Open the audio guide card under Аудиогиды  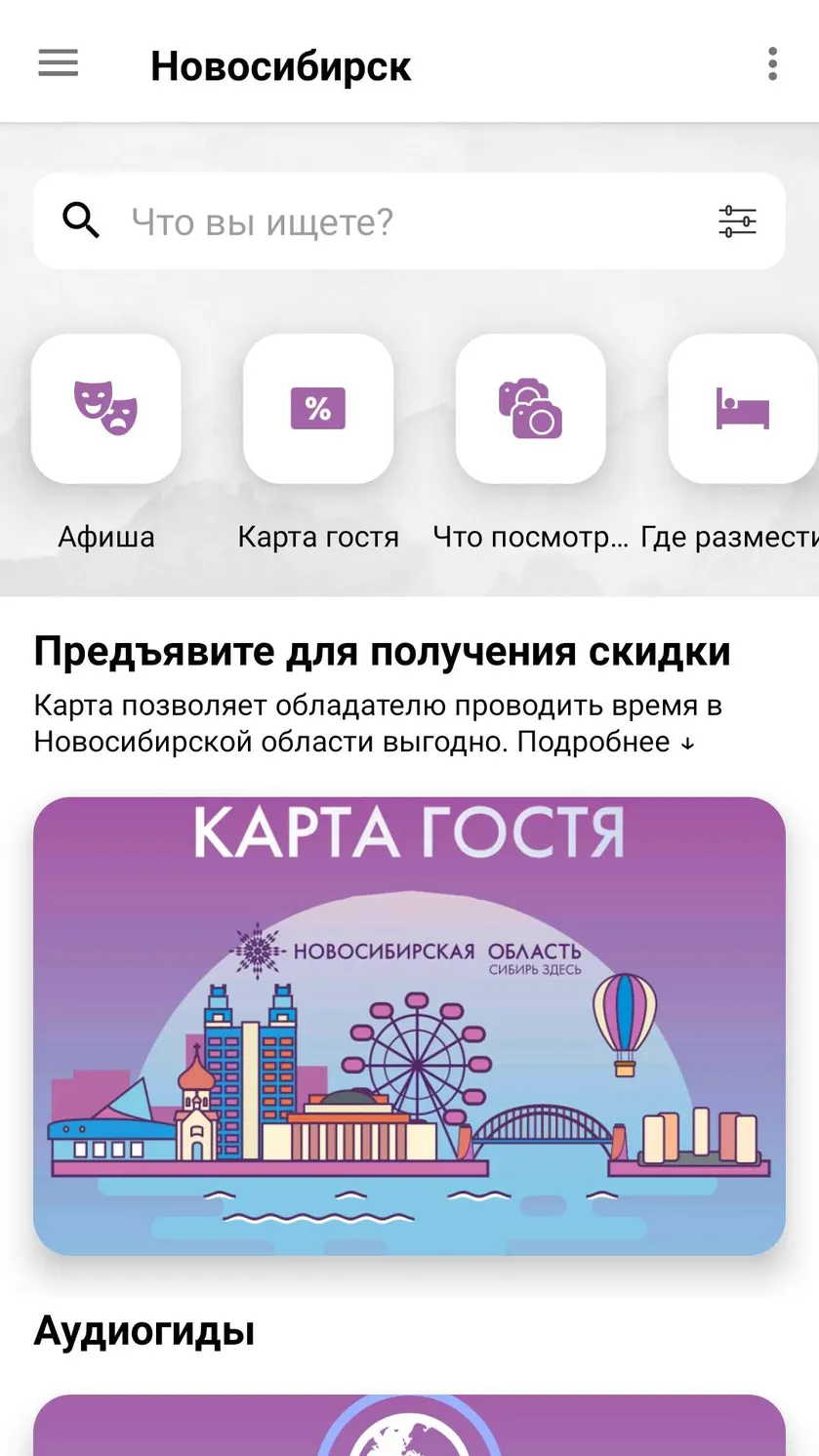[409, 1425]
